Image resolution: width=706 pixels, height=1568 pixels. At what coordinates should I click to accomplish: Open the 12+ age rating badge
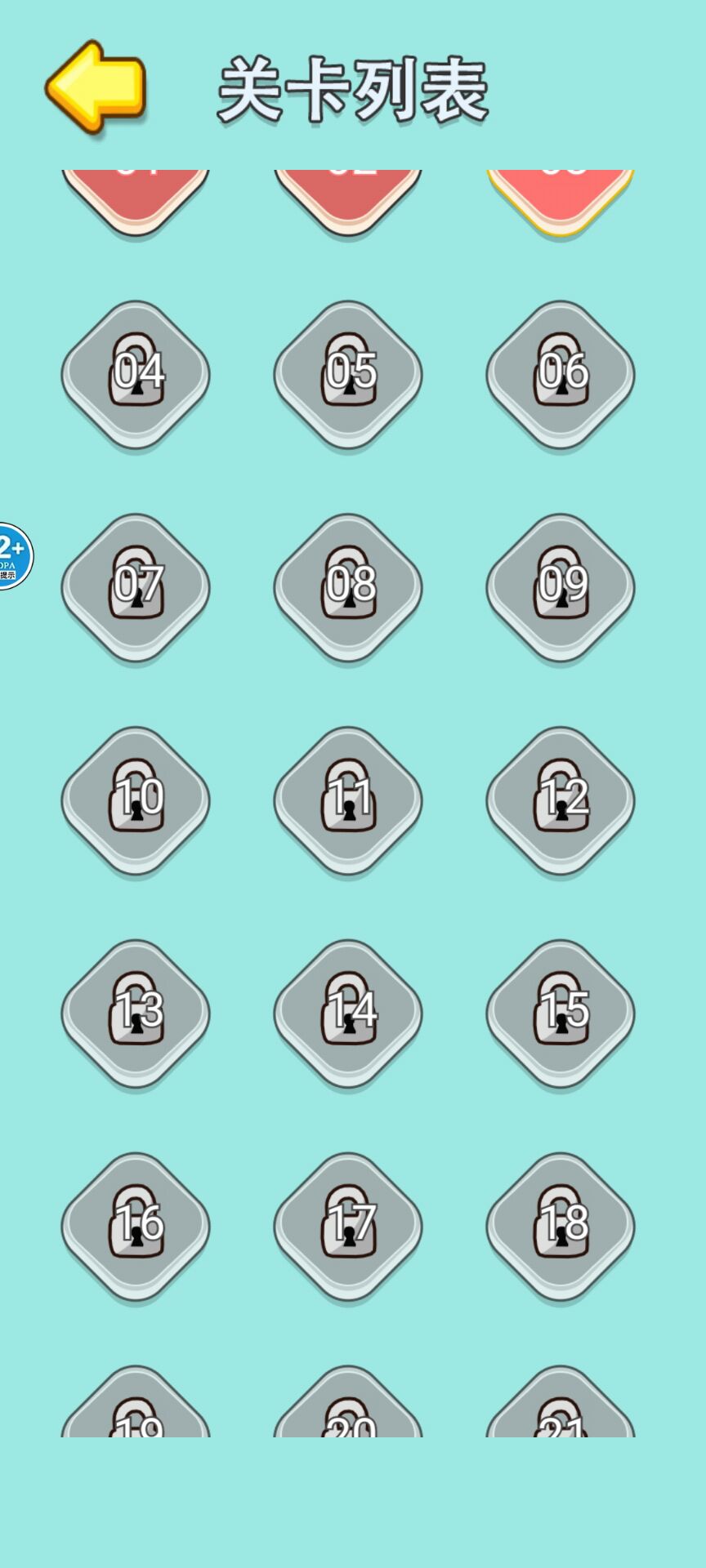(x=13, y=556)
